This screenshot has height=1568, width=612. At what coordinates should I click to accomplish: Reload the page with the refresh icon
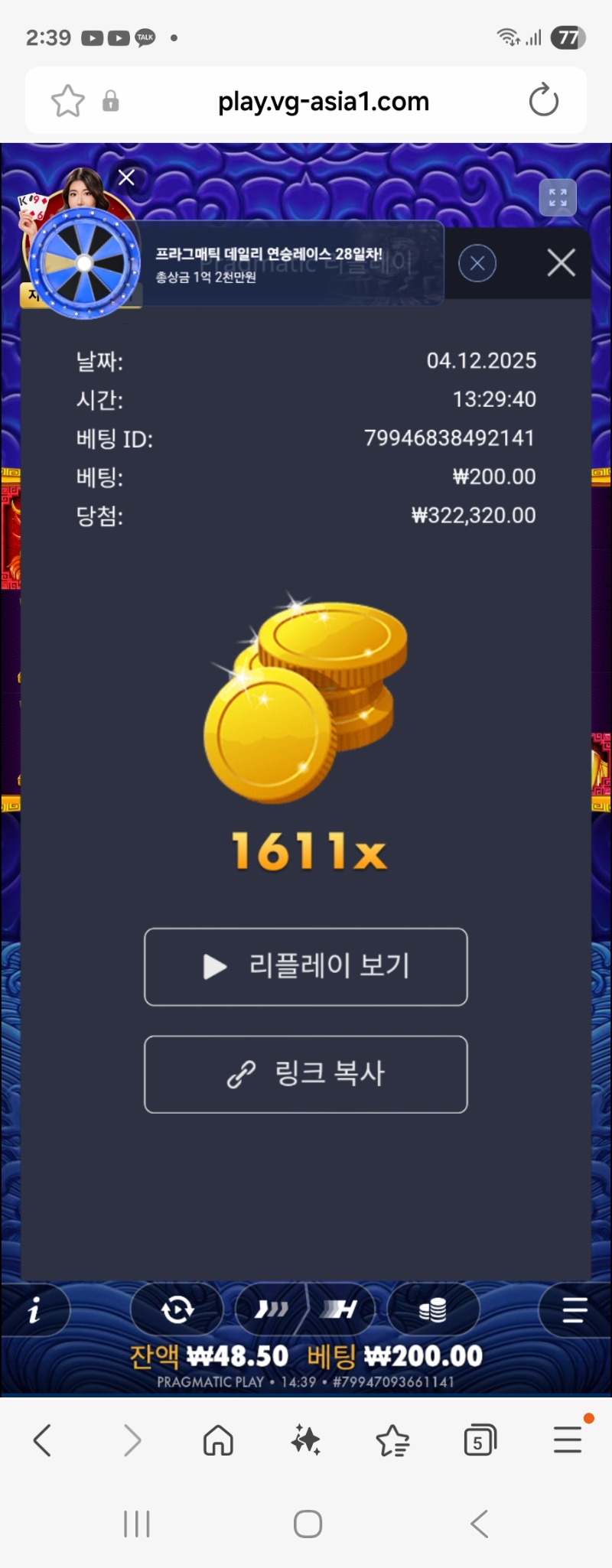[543, 100]
